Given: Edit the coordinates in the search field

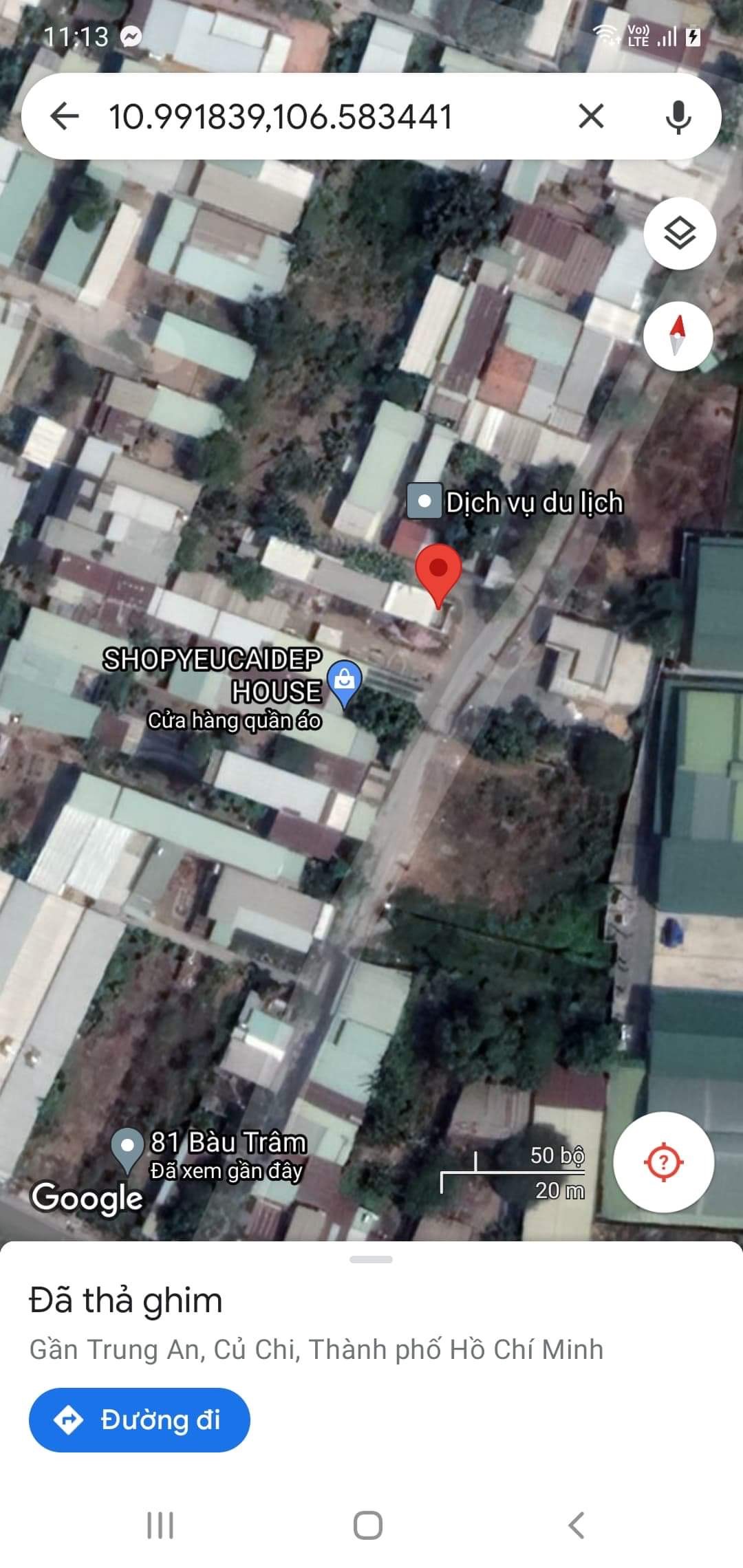Looking at the screenshot, I should [x=281, y=116].
